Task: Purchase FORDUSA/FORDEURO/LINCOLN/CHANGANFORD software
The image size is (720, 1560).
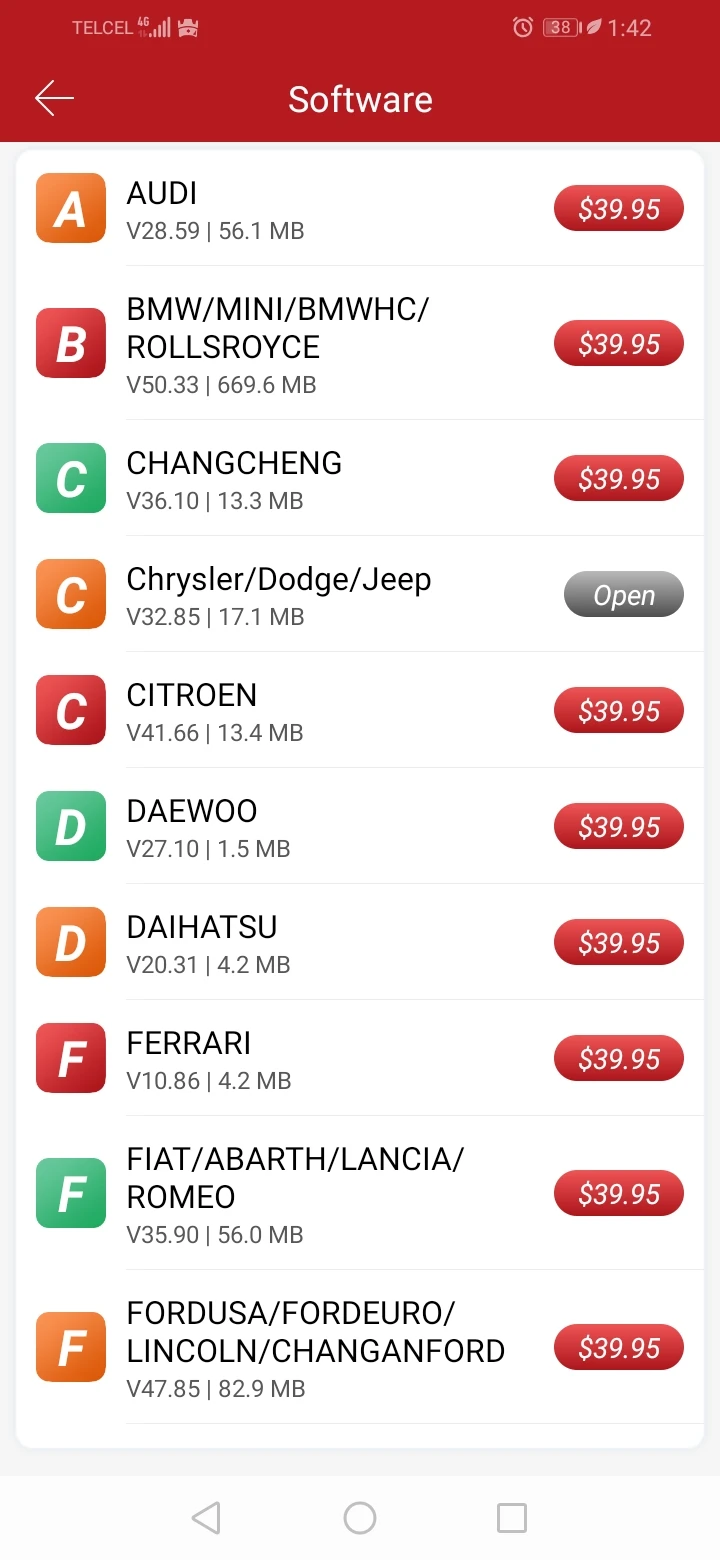Action: (619, 1348)
